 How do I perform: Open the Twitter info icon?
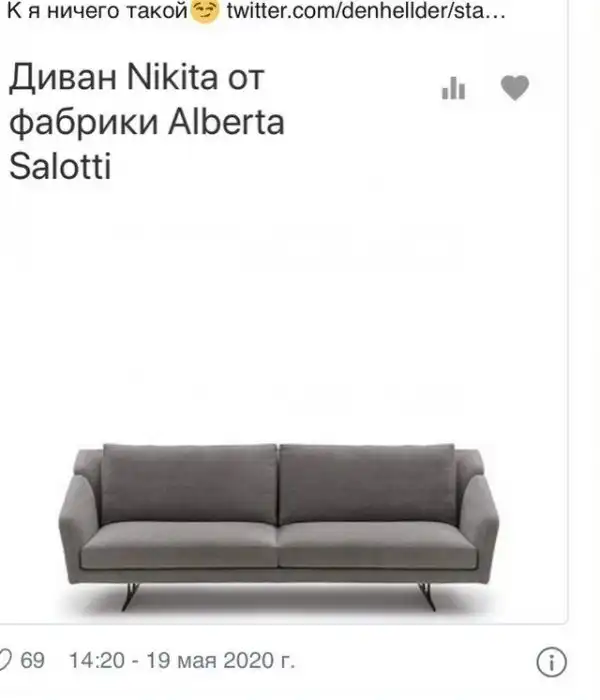tap(552, 662)
